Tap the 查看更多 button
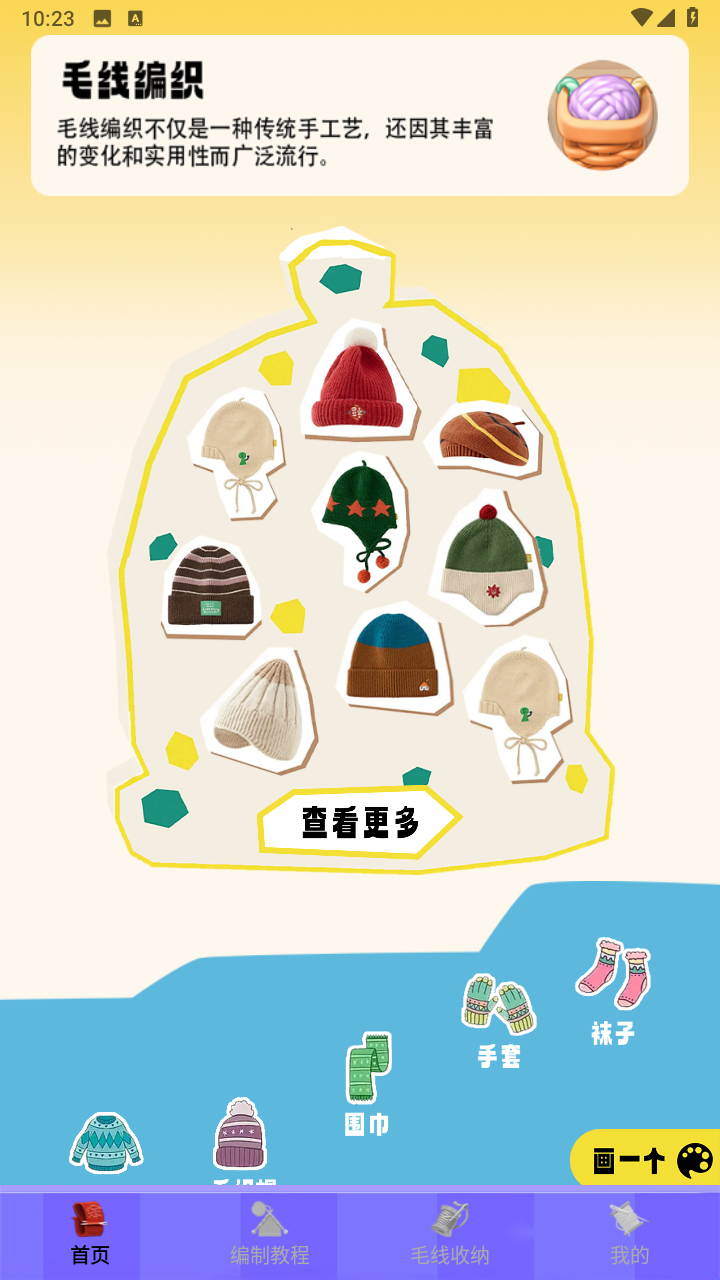 click(360, 822)
